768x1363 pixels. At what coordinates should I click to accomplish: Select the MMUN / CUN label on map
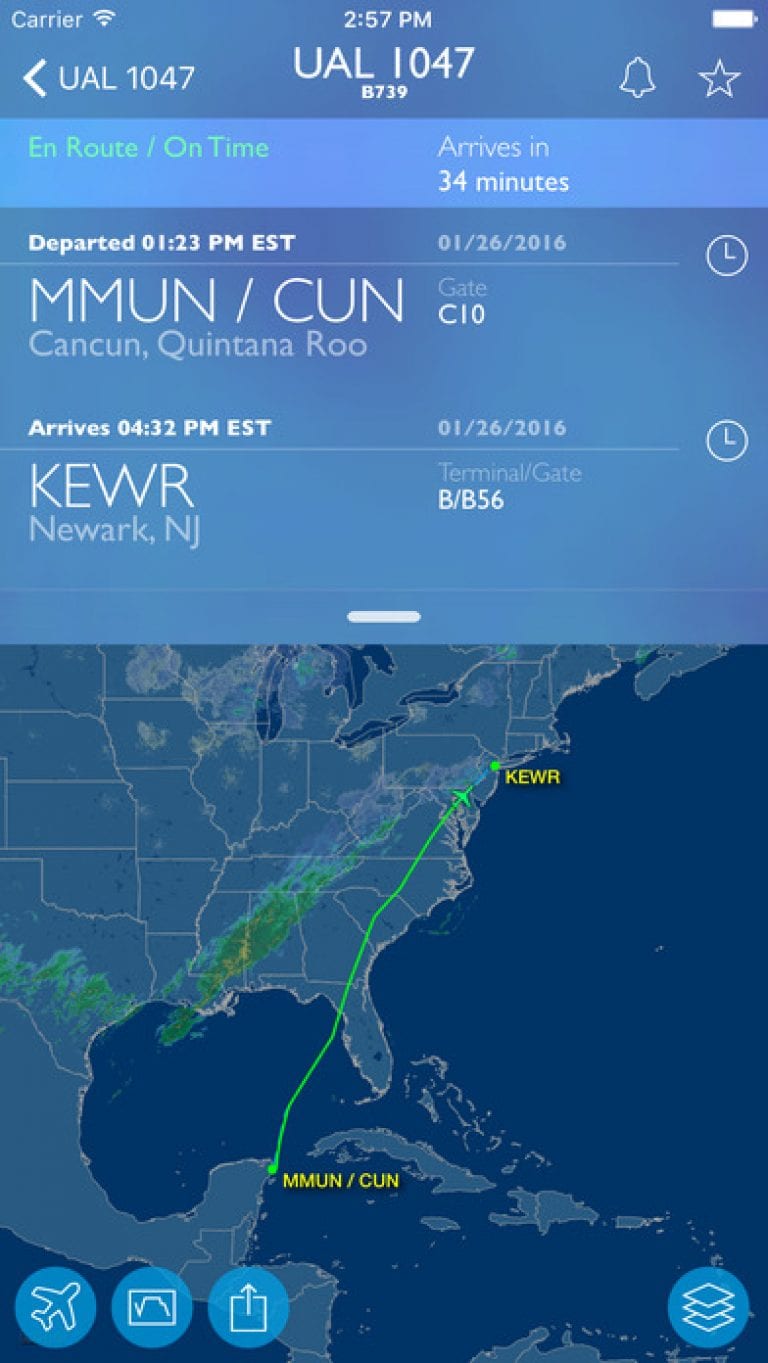click(341, 1180)
